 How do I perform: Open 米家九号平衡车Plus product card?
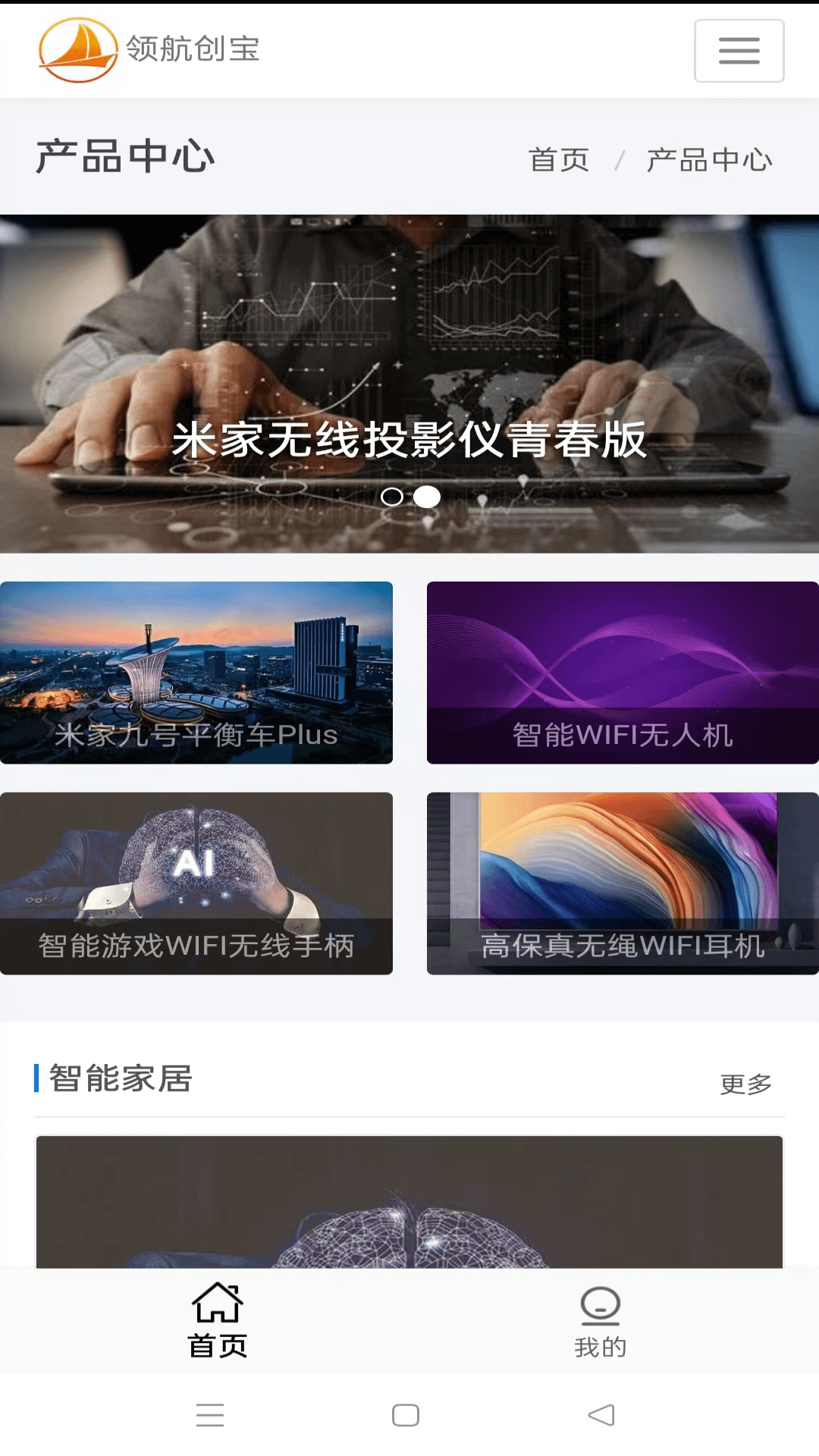pos(196,672)
